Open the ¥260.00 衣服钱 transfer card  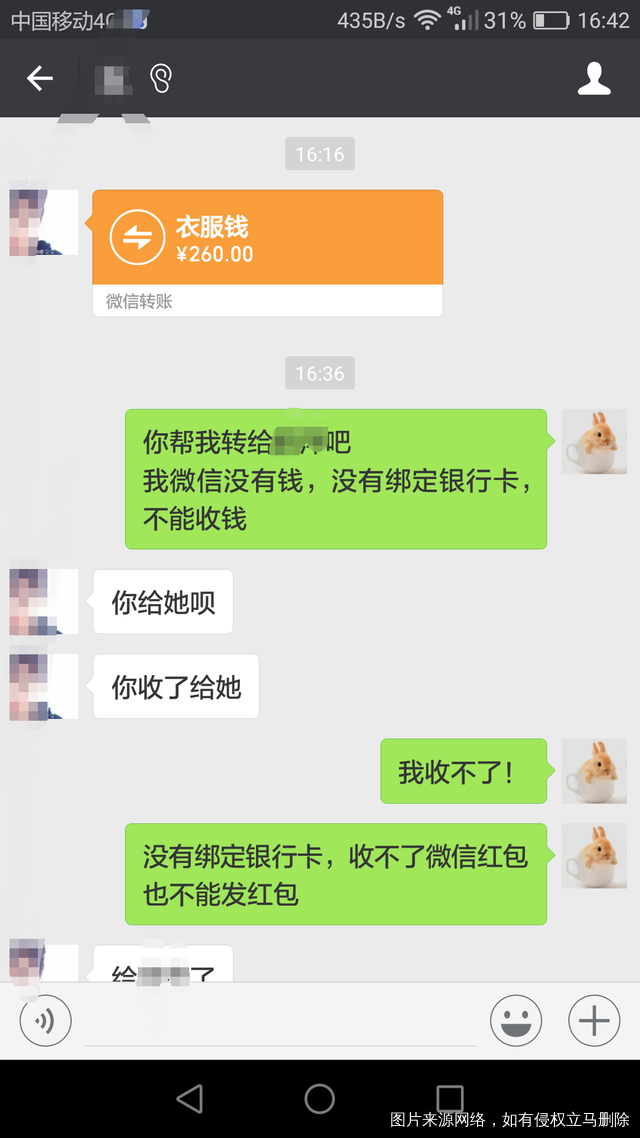267,238
